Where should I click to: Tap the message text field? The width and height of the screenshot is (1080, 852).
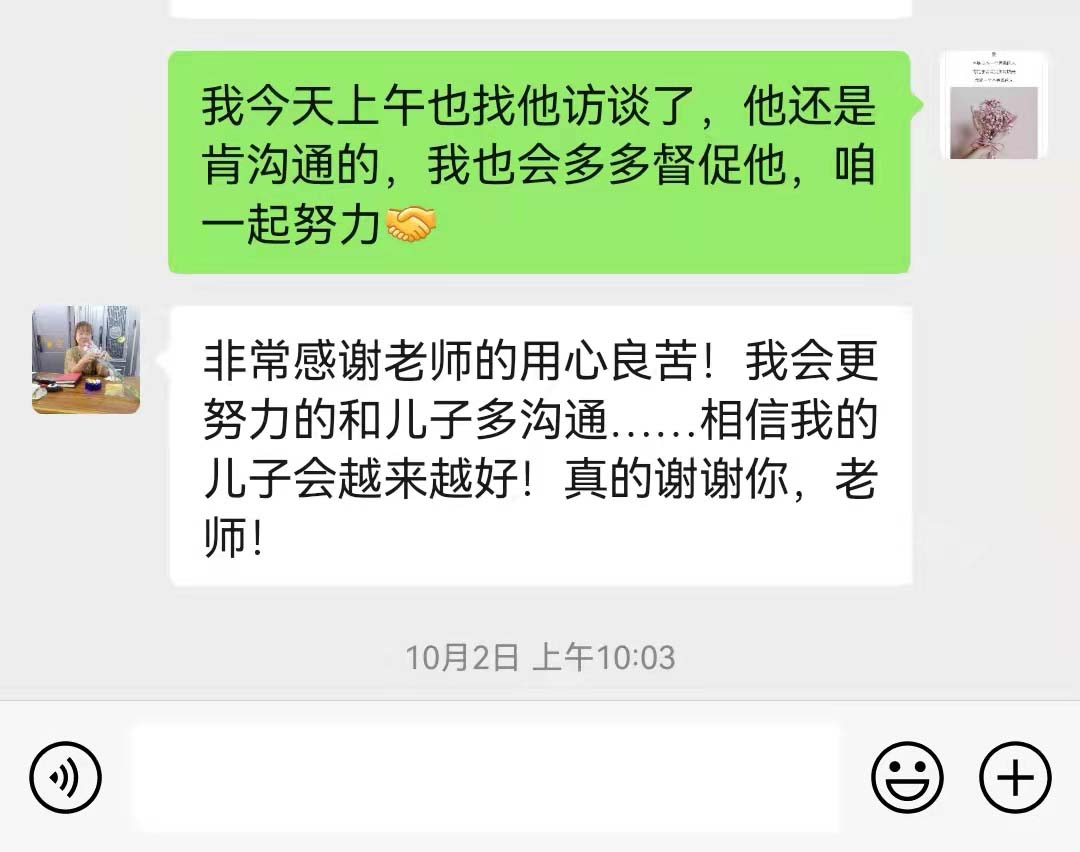coord(486,776)
